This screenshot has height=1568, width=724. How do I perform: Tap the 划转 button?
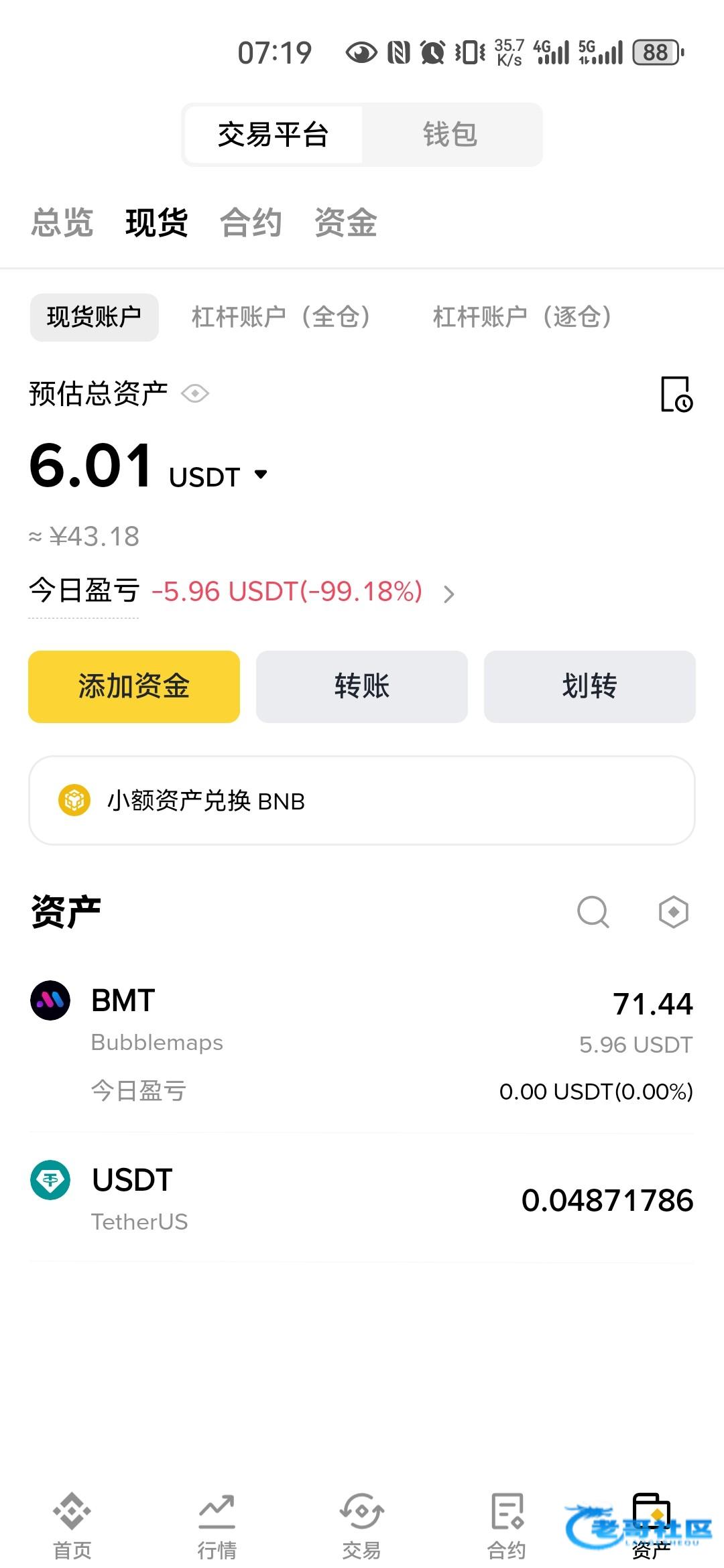[590, 687]
